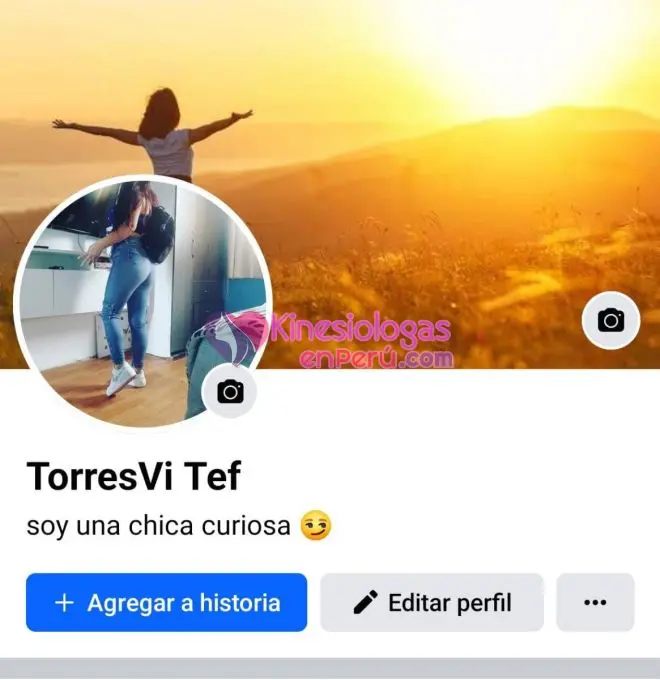The height and width of the screenshot is (680, 660).
Task: Tap the camera icon on the cover photo
Action: coord(610,321)
